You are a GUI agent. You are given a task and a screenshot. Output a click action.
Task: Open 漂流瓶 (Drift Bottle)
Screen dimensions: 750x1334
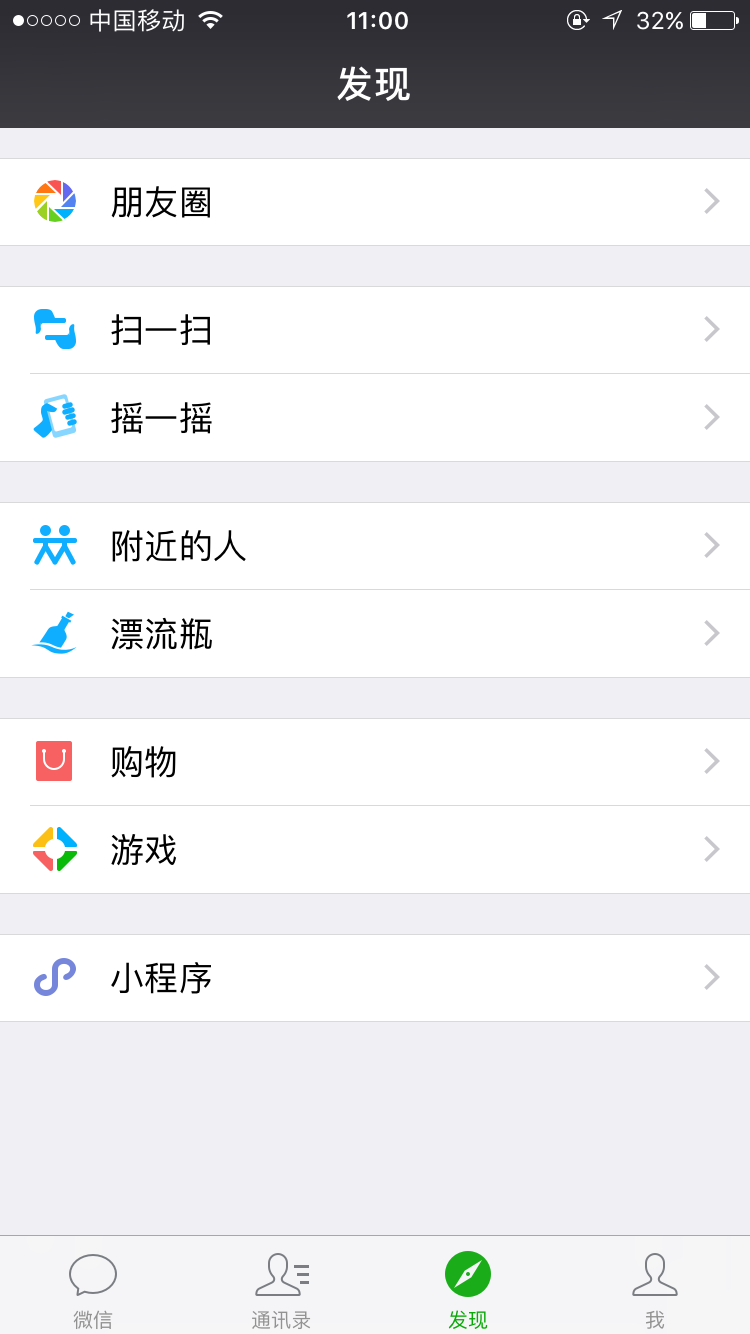(x=375, y=634)
